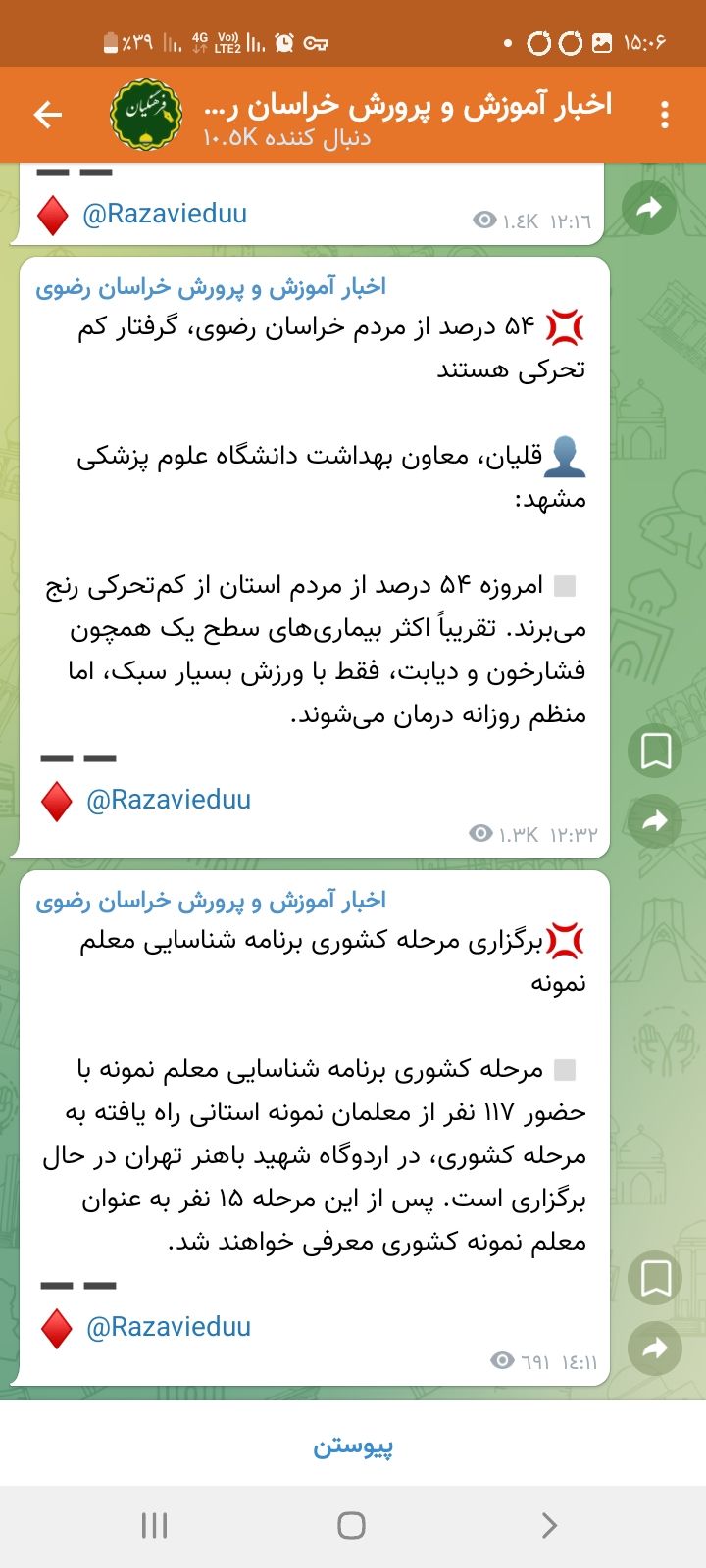This screenshot has width=706, height=1568.
Task: Bookmark the post about ۵۴ درصد کم تحرکی
Action: (x=654, y=752)
